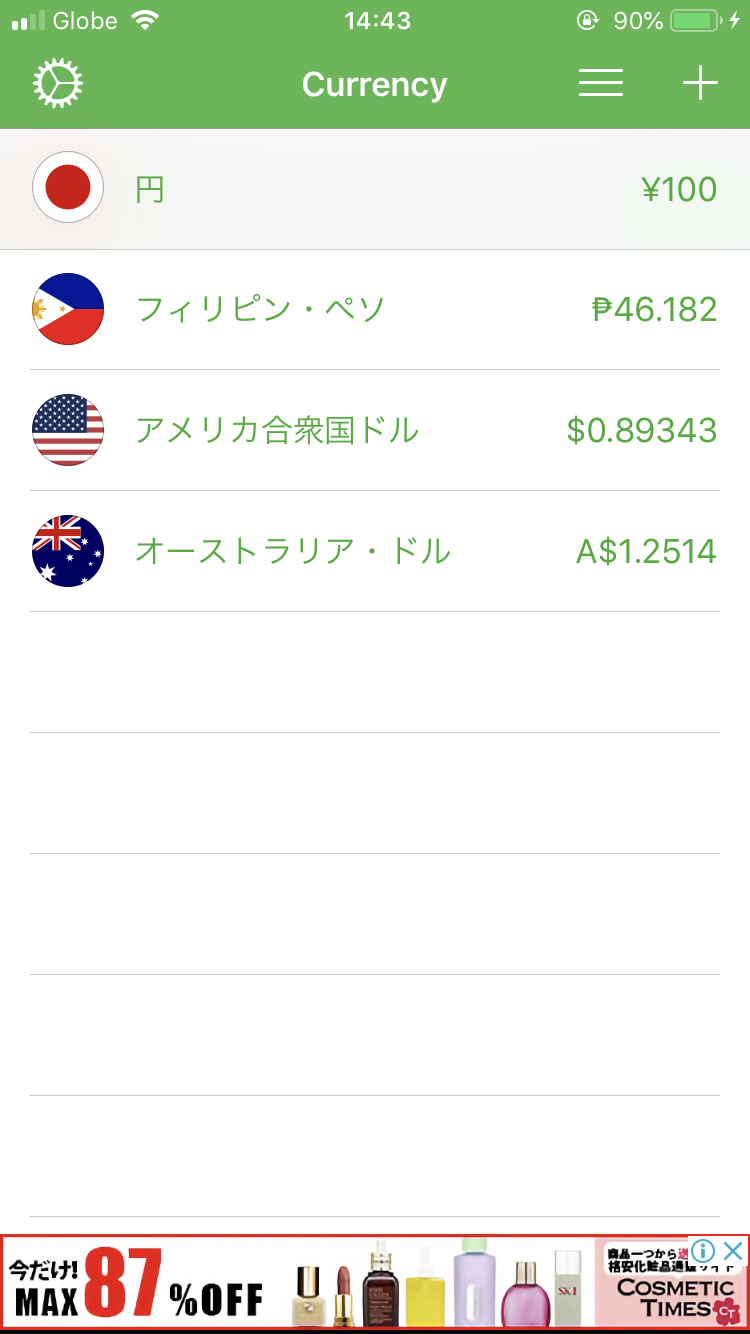Screen dimensions: 750x1334
Task: Select the アメリカ合衆国ドル row
Action: 375,430
